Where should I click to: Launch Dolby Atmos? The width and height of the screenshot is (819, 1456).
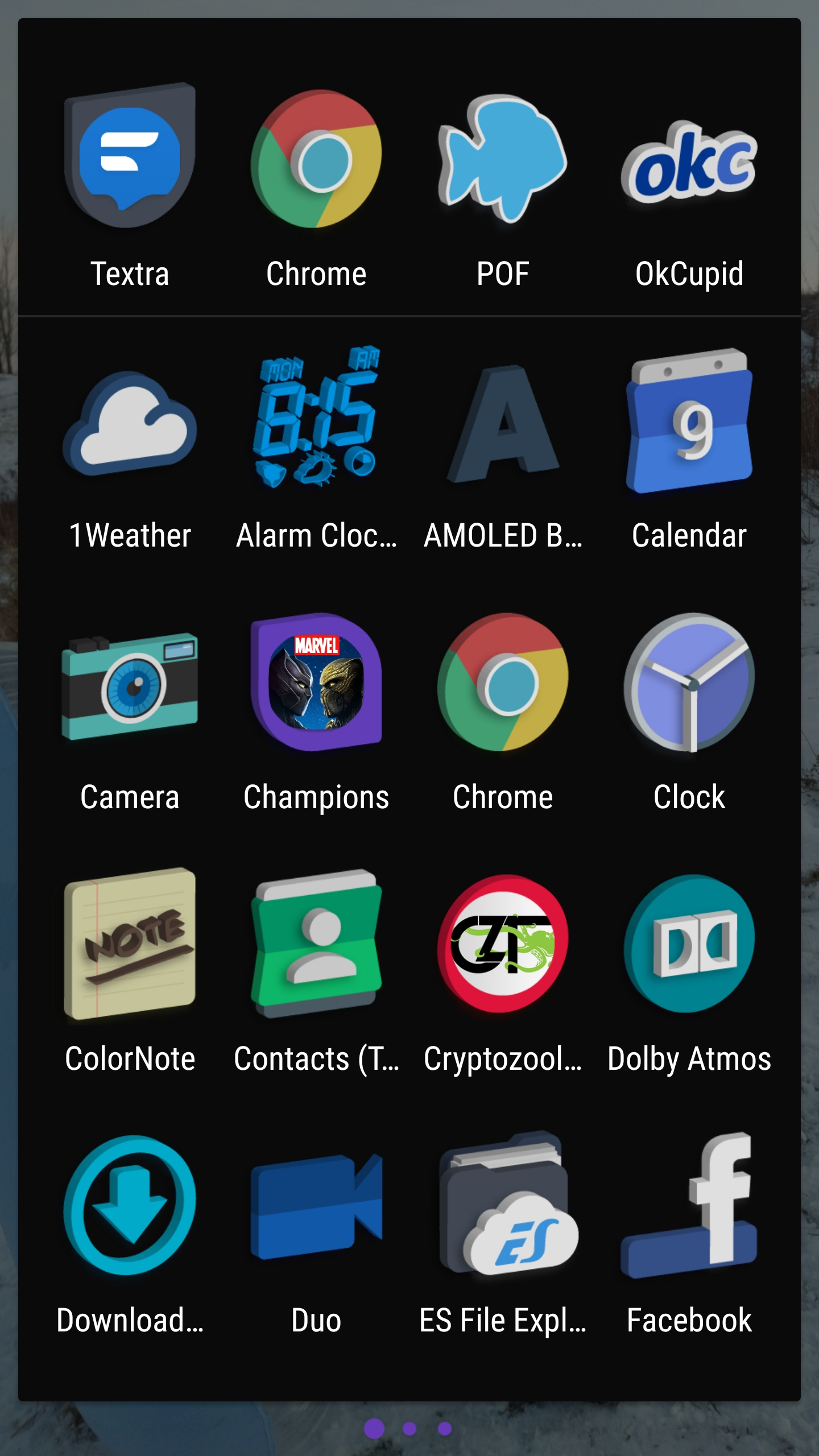pyautogui.click(x=689, y=944)
